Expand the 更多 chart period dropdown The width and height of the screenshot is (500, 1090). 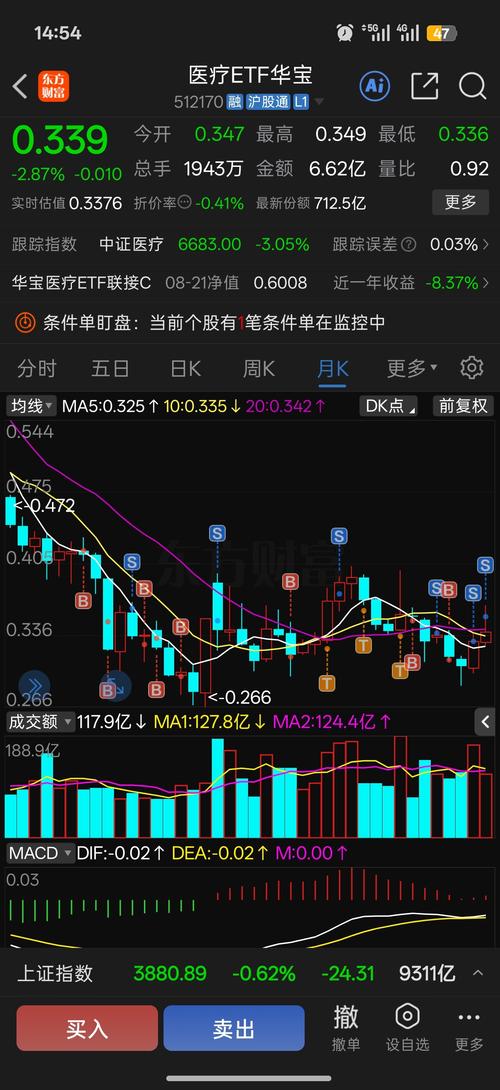412,368
